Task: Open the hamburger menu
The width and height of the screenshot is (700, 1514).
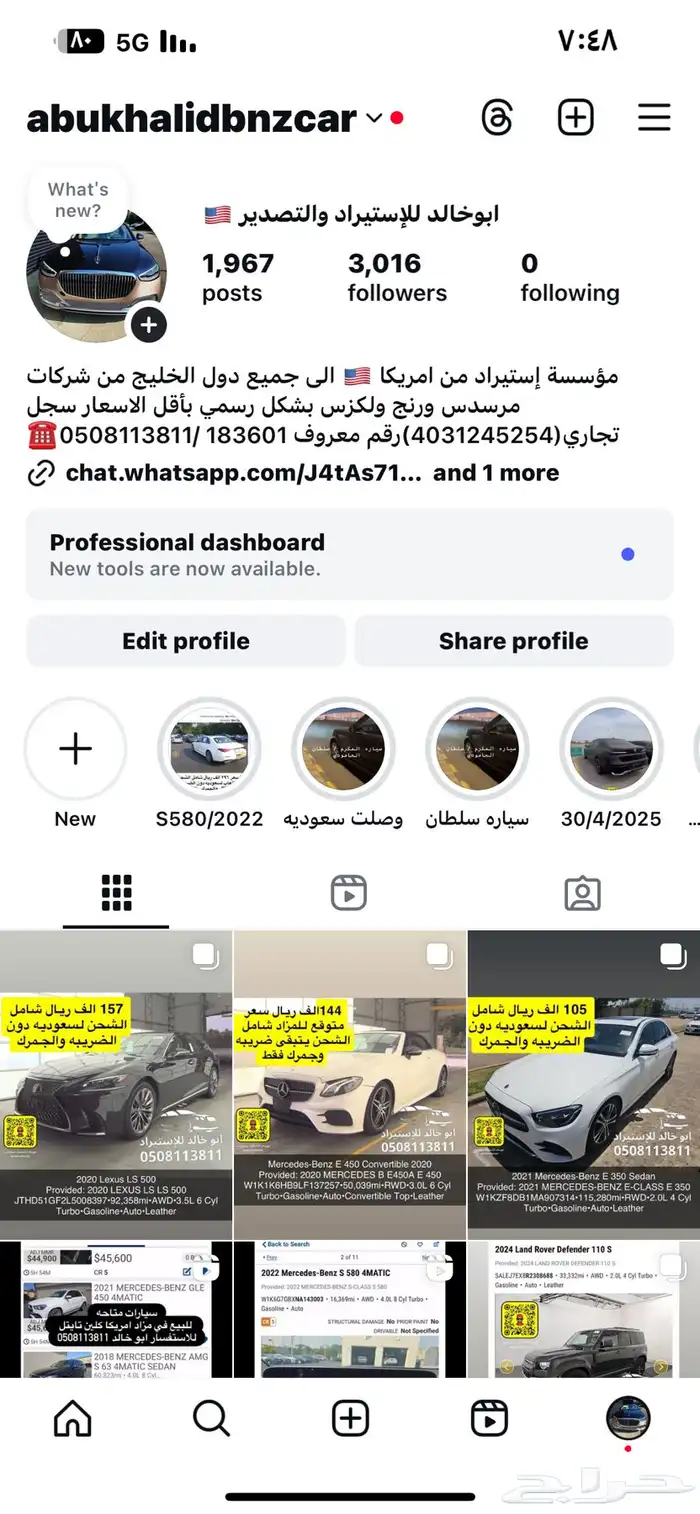Action: 654,117
